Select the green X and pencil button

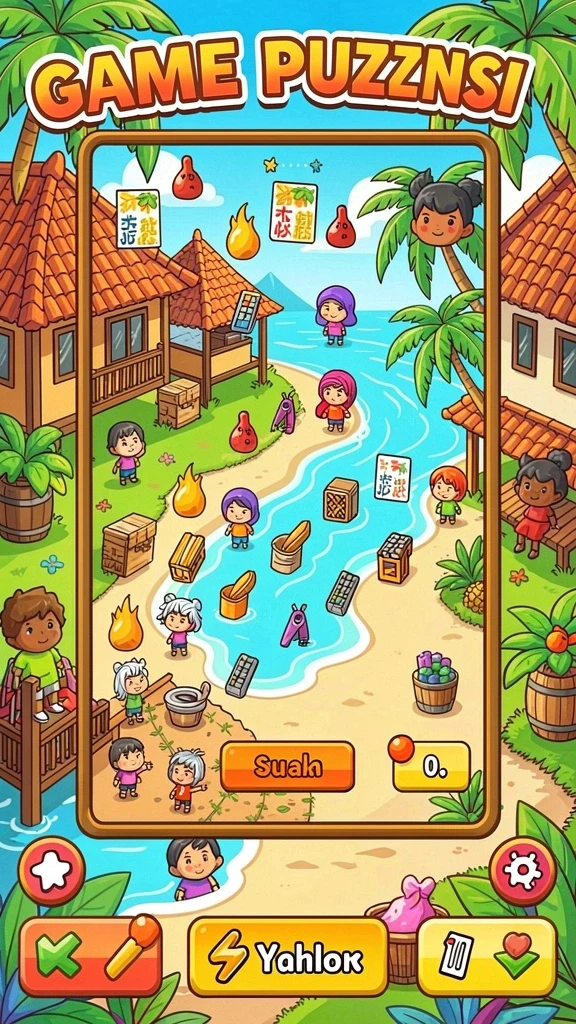coord(91,955)
